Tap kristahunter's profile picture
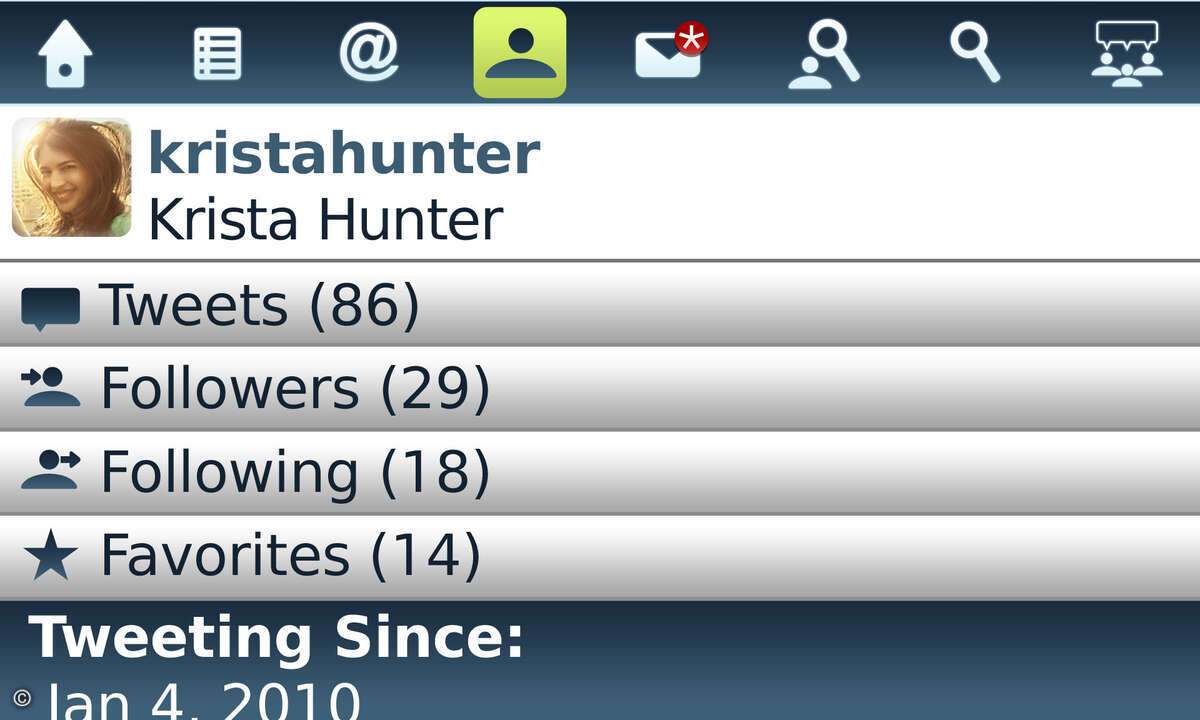Image resolution: width=1200 pixels, height=720 pixels. click(x=72, y=177)
